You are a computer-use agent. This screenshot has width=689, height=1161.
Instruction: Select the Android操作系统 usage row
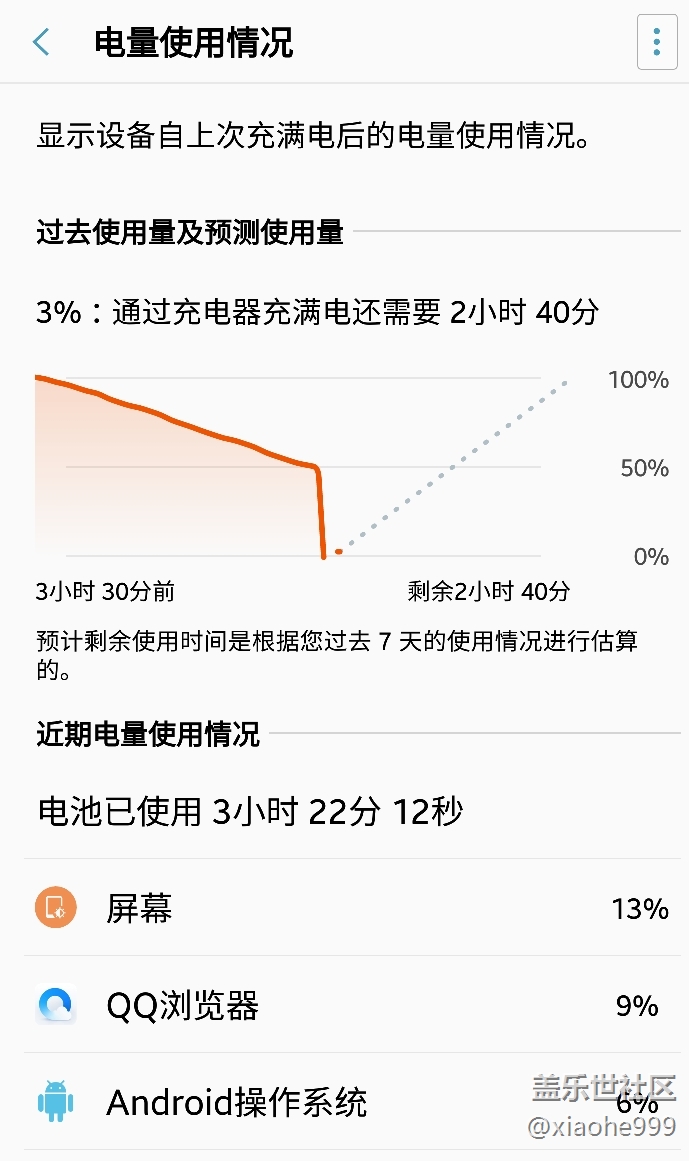[344, 1102]
